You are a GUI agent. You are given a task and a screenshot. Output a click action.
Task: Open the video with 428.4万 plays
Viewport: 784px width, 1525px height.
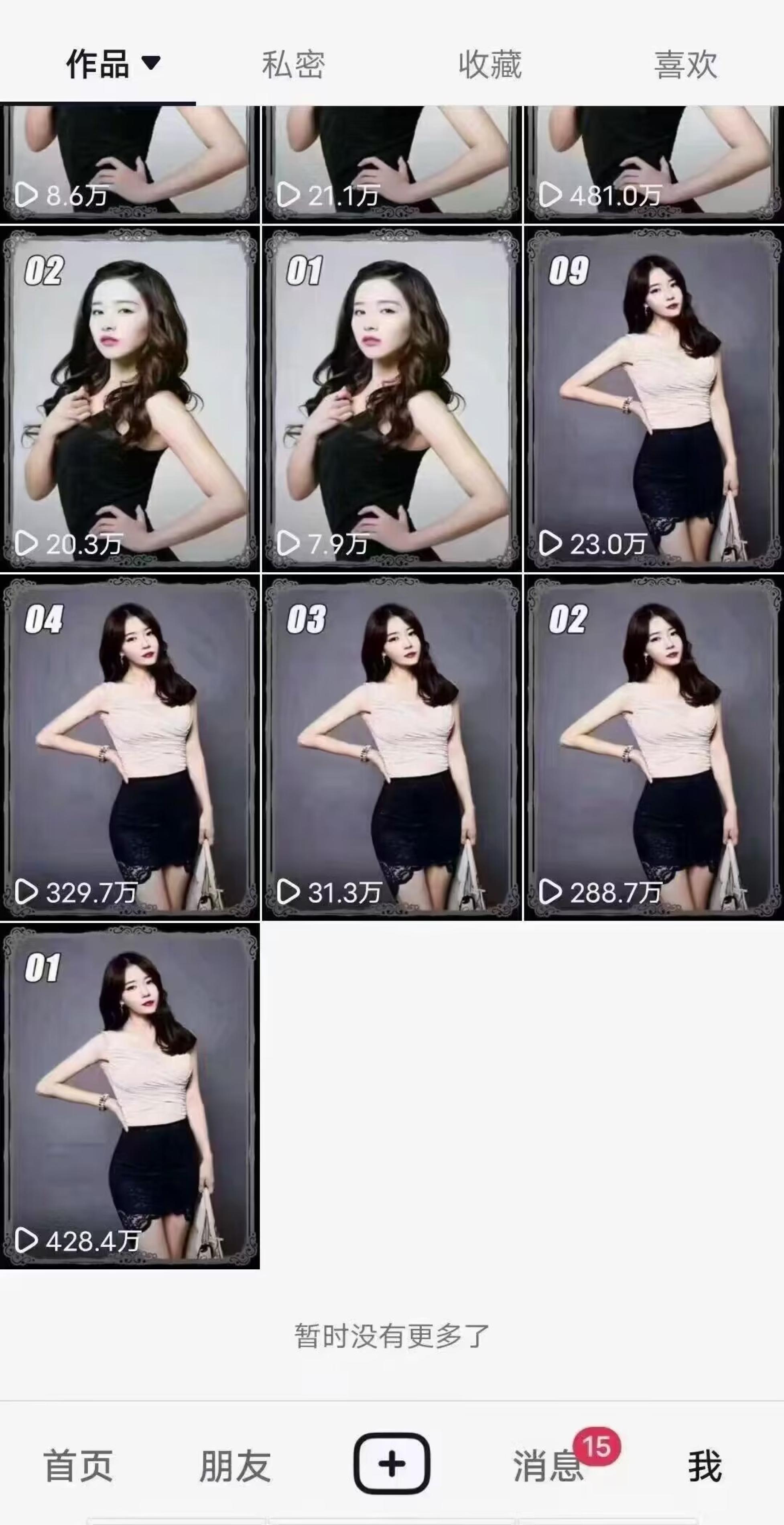pyautogui.click(x=130, y=1096)
